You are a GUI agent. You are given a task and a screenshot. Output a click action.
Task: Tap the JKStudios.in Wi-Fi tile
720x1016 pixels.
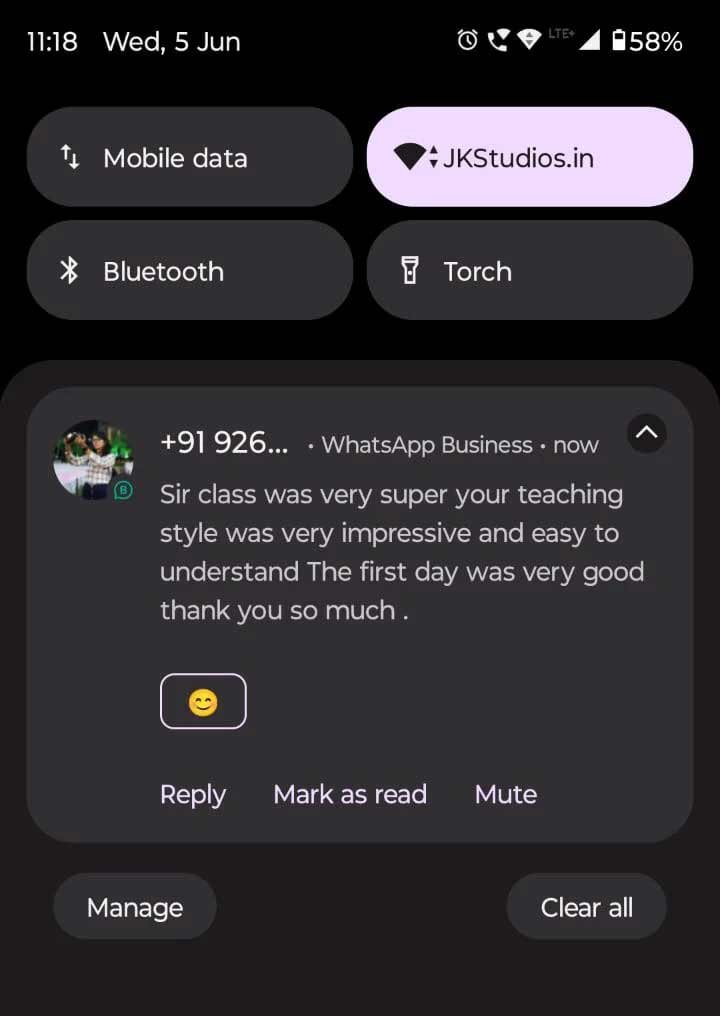[x=529, y=157]
